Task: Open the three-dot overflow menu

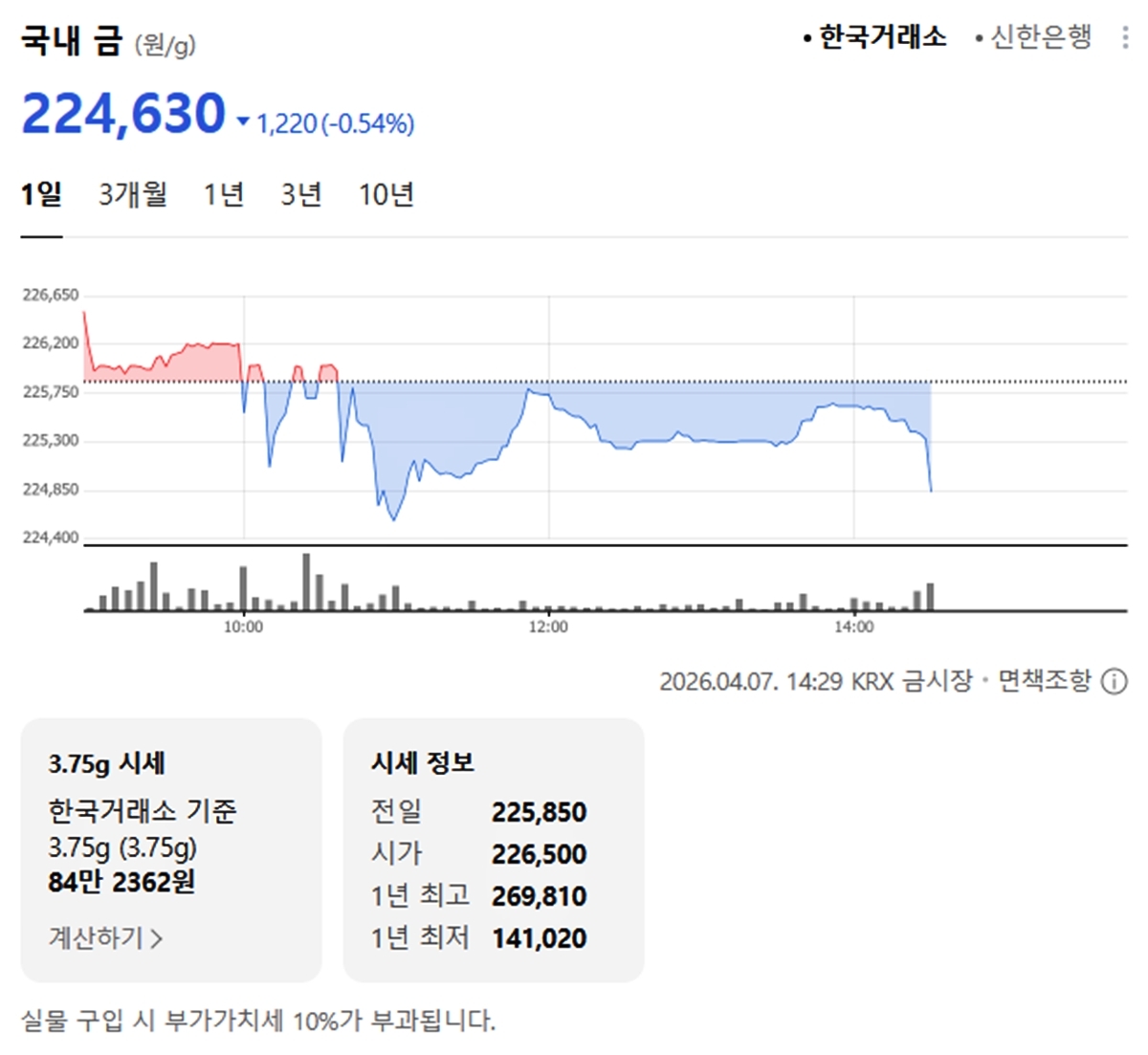Action: click(x=1125, y=37)
